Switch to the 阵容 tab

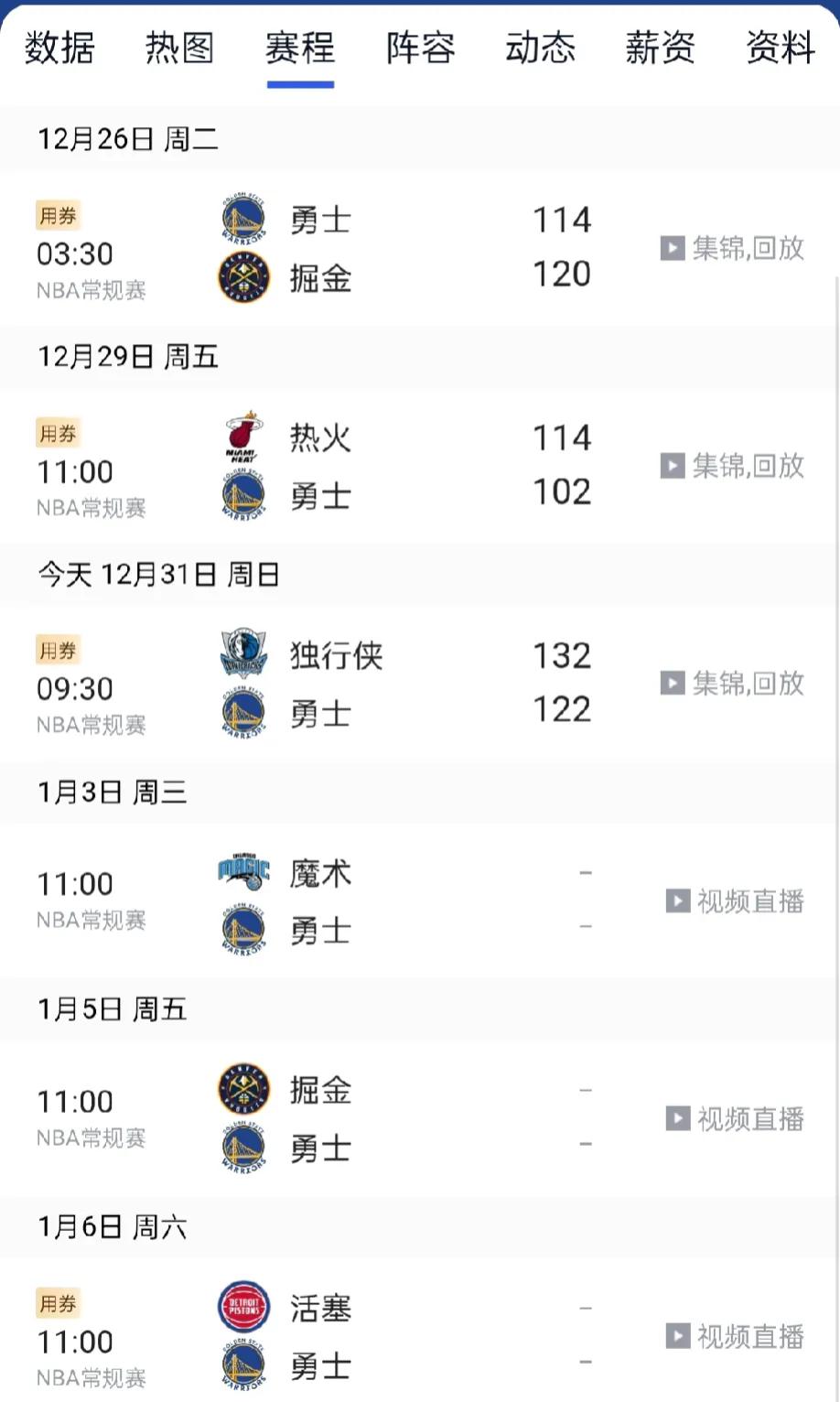421,49
